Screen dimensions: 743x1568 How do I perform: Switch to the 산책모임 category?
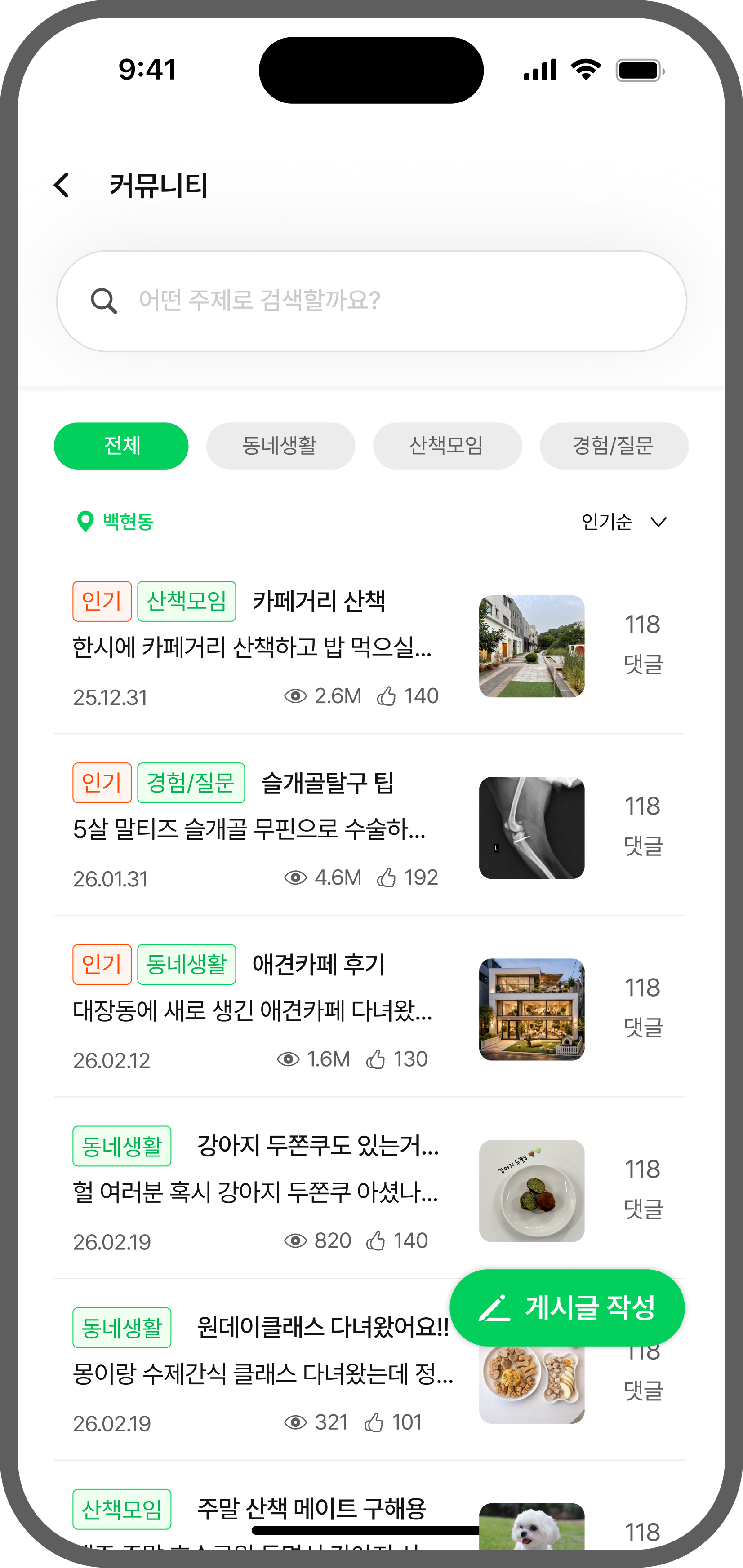[447, 446]
